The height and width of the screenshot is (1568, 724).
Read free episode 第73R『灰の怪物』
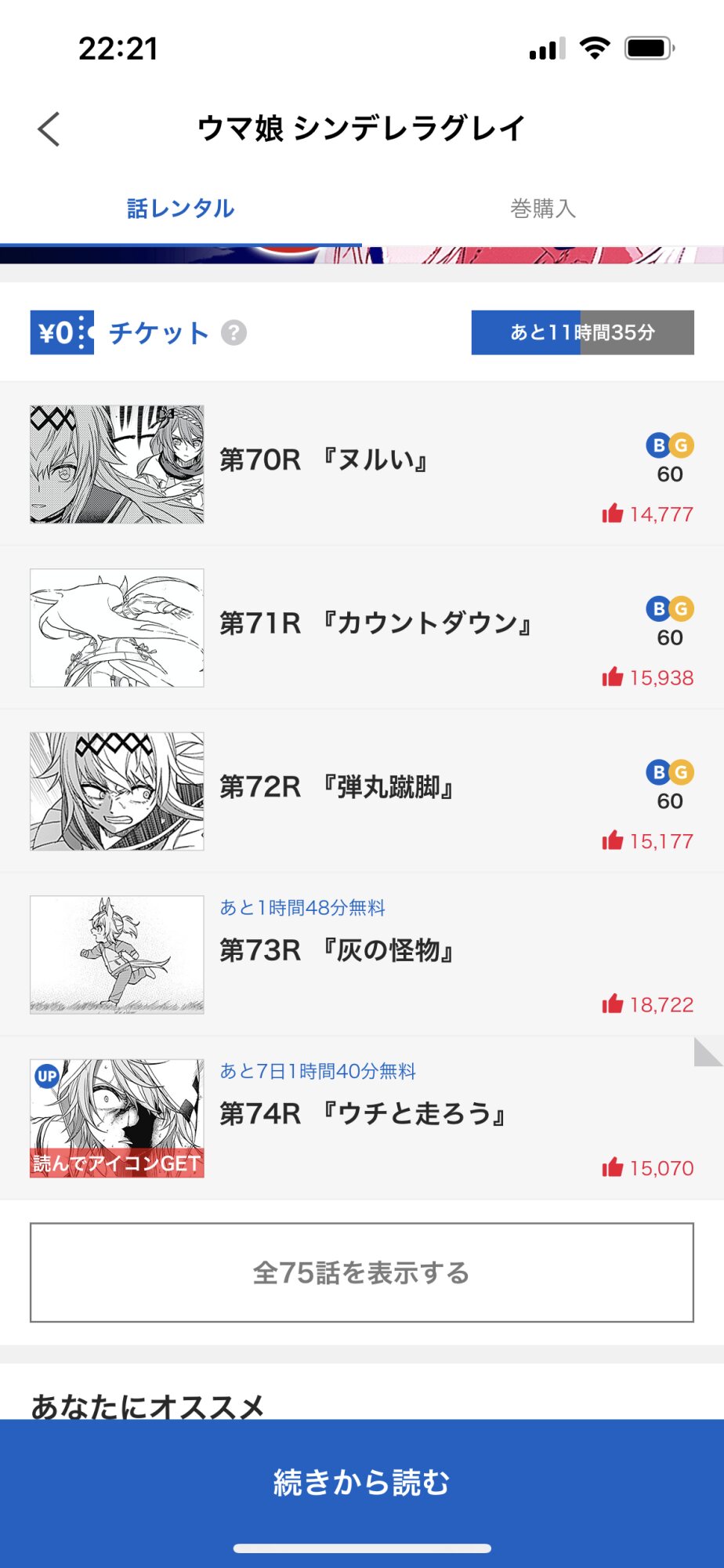pyautogui.click(x=360, y=953)
